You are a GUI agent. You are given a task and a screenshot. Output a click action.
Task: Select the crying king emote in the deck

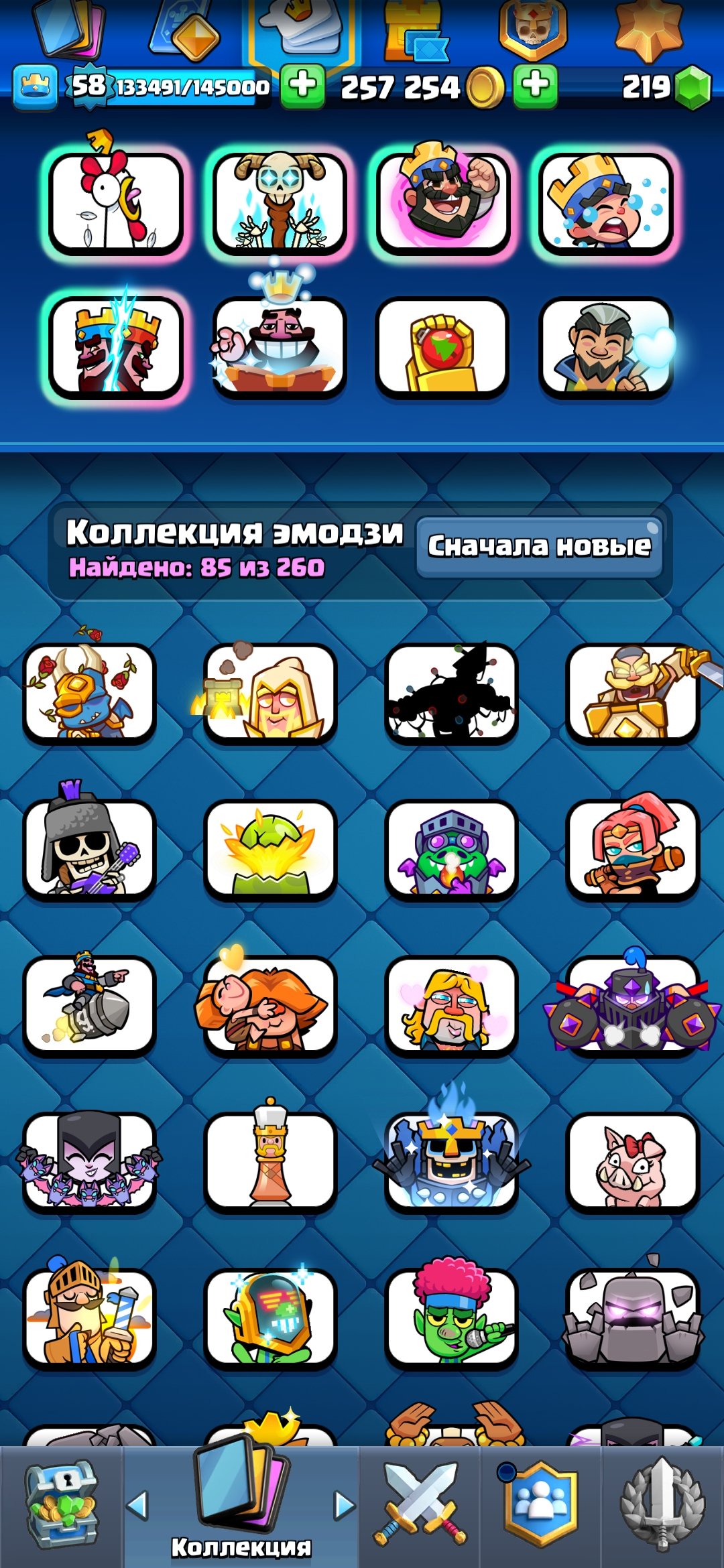[x=605, y=202]
